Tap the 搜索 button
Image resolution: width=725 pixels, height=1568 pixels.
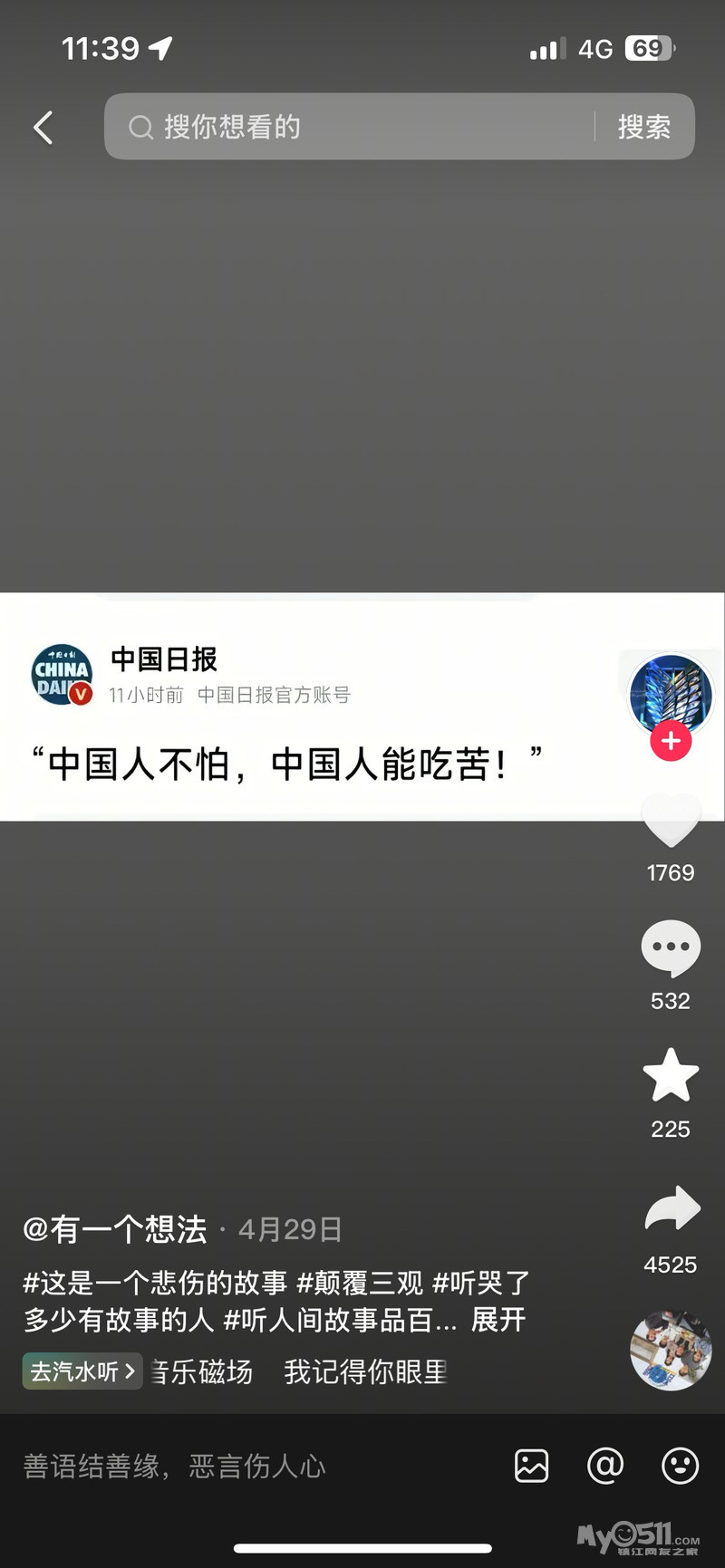tap(644, 127)
